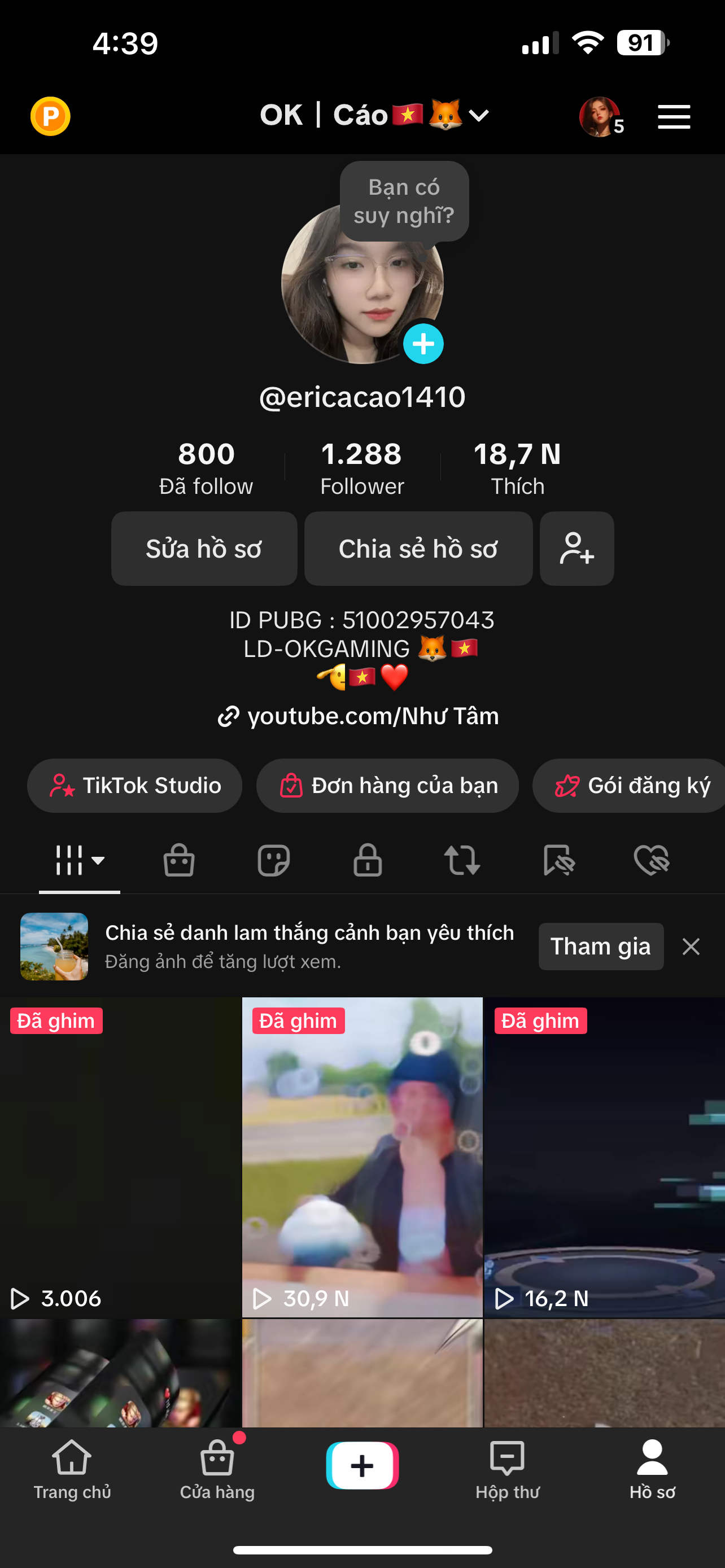Select Tham gia on the banner

pos(600,947)
